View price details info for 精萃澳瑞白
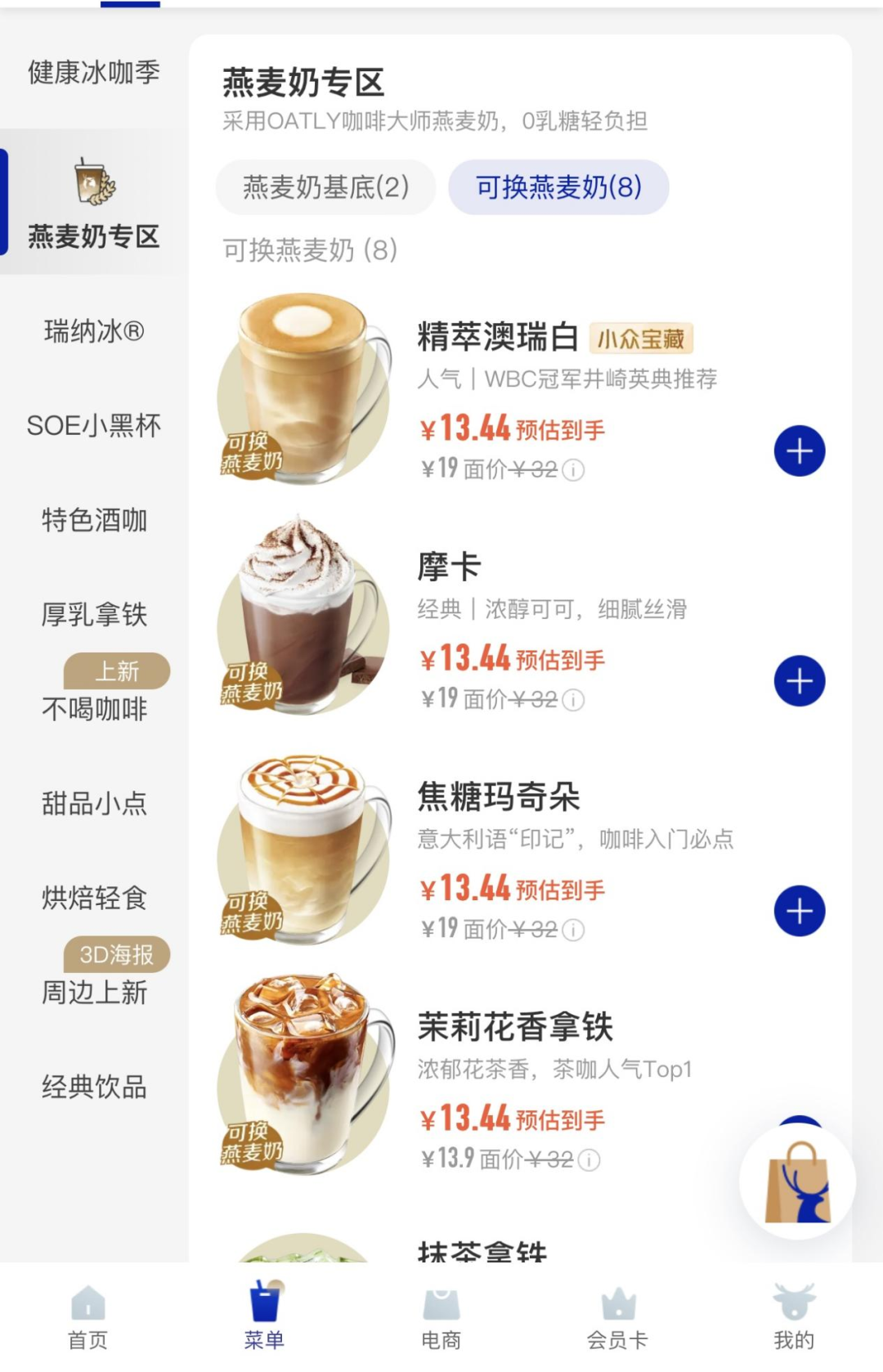This screenshot has width=883, height=1372. (574, 470)
